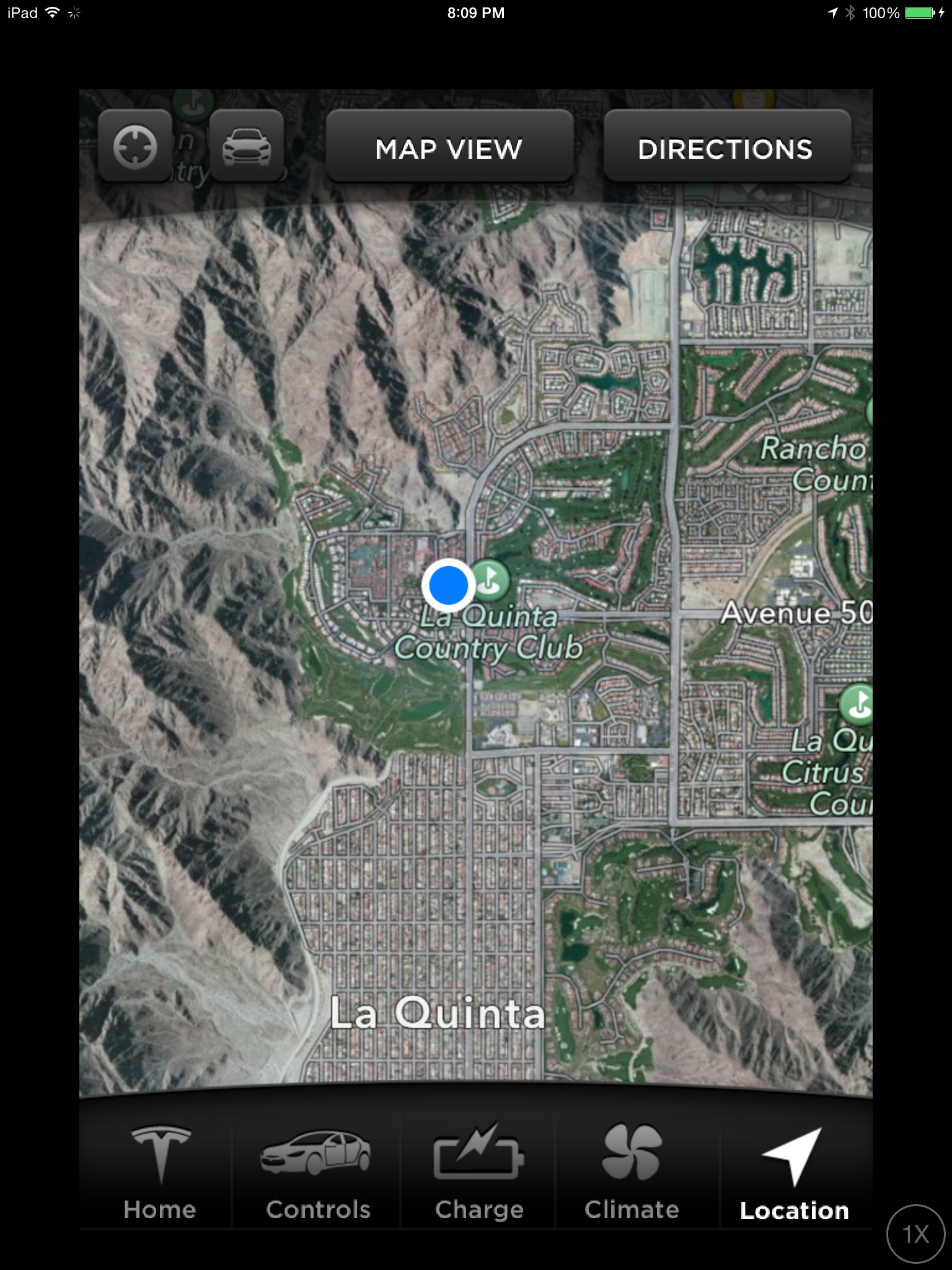Center the map on the car
This screenshot has width=952, height=1270.
[x=246, y=147]
